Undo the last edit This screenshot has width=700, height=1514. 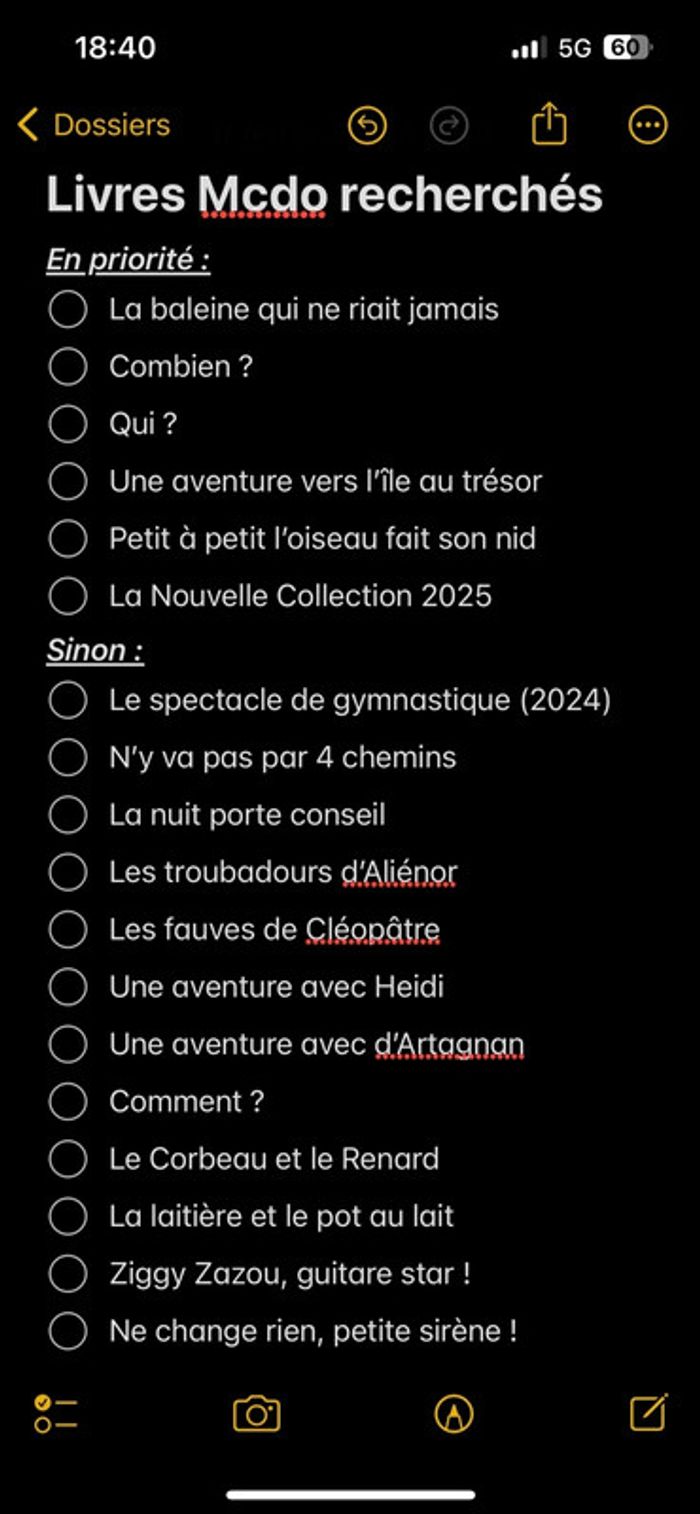(367, 125)
